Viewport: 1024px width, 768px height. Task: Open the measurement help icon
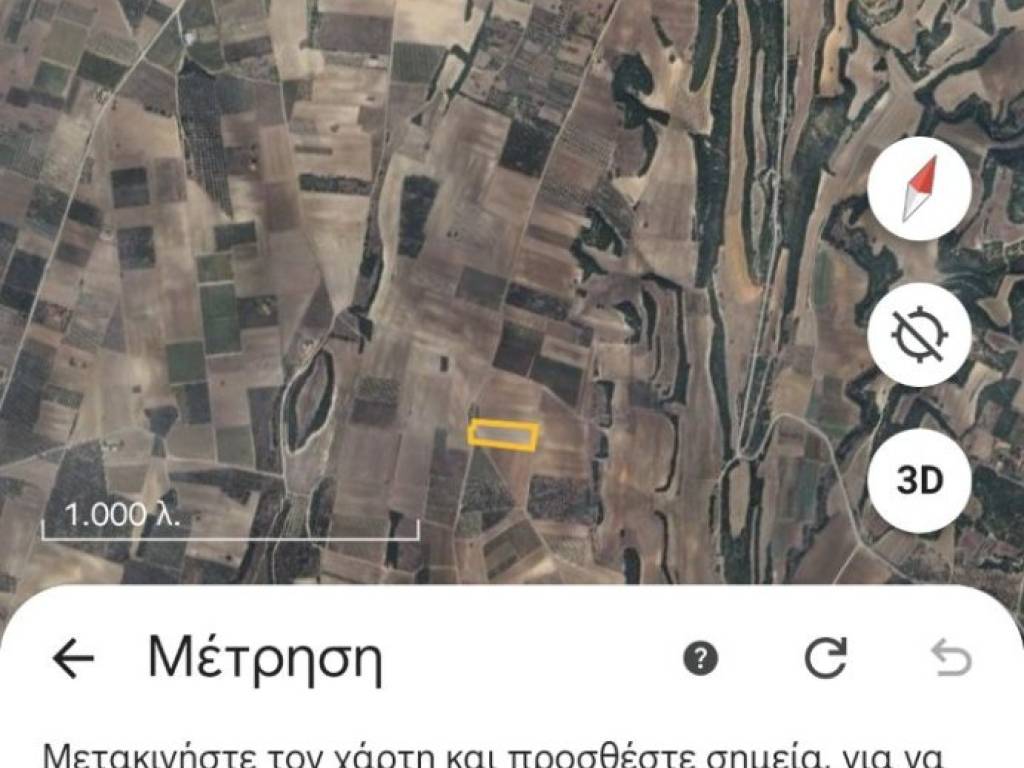click(x=701, y=658)
